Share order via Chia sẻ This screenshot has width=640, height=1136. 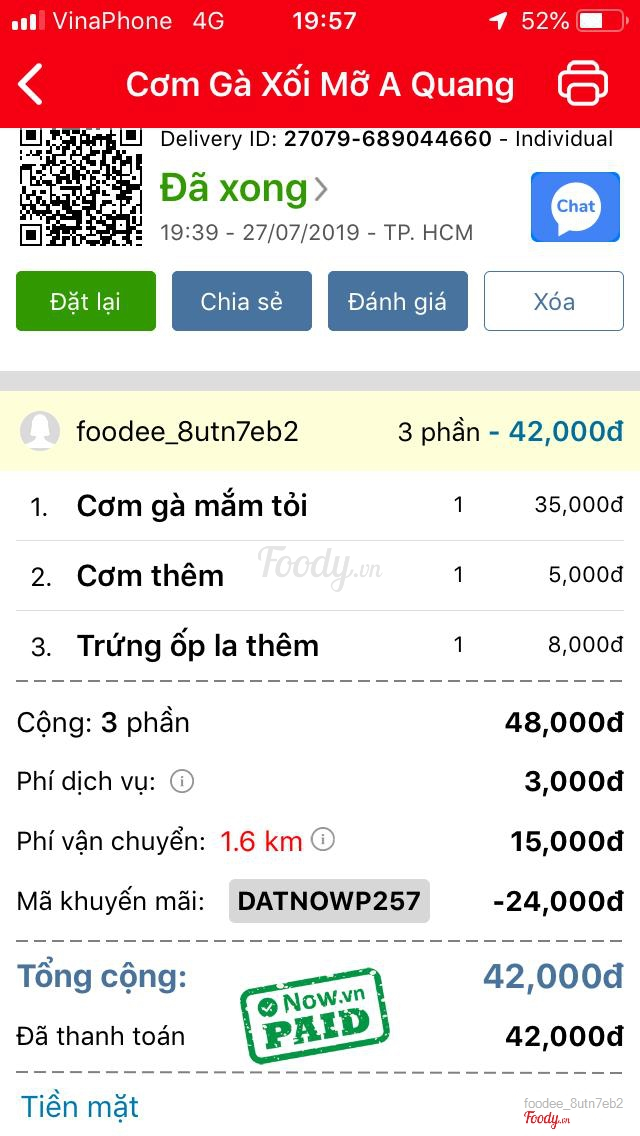click(242, 301)
